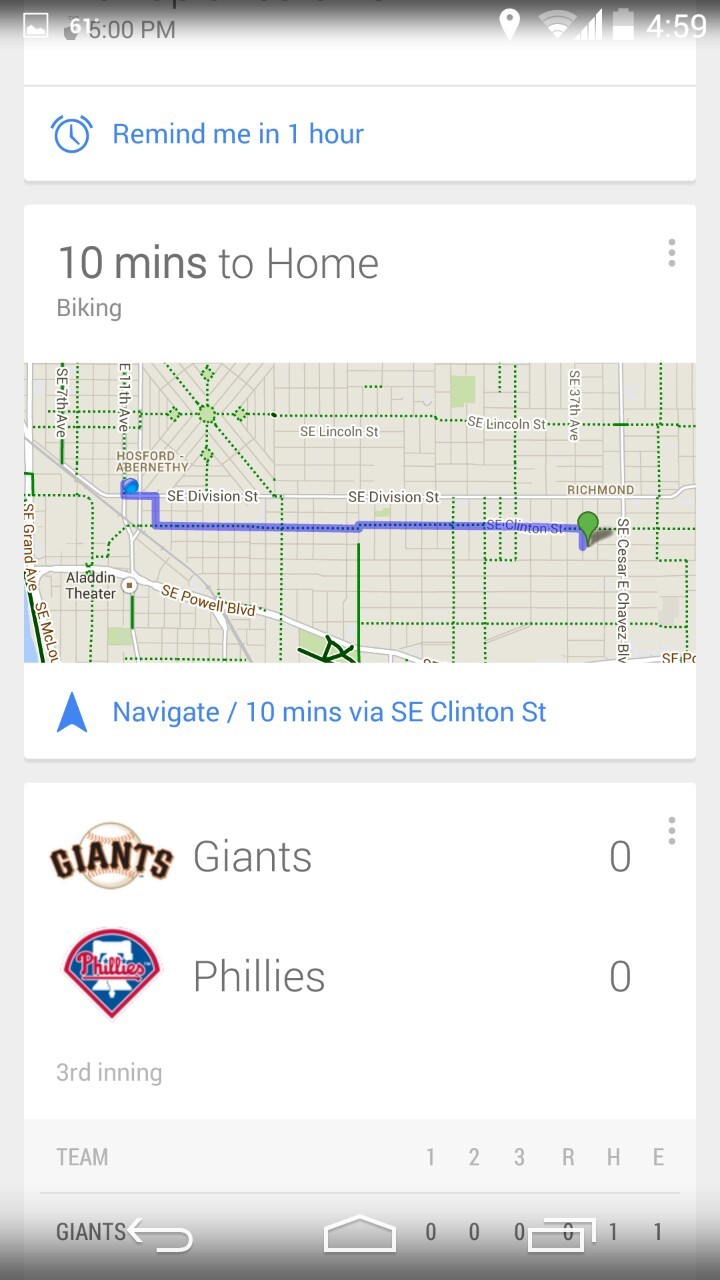Go back using the system back button
Image resolution: width=720 pixels, height=1280 pixels.
pyautogui.click(x=160, y=1234)
